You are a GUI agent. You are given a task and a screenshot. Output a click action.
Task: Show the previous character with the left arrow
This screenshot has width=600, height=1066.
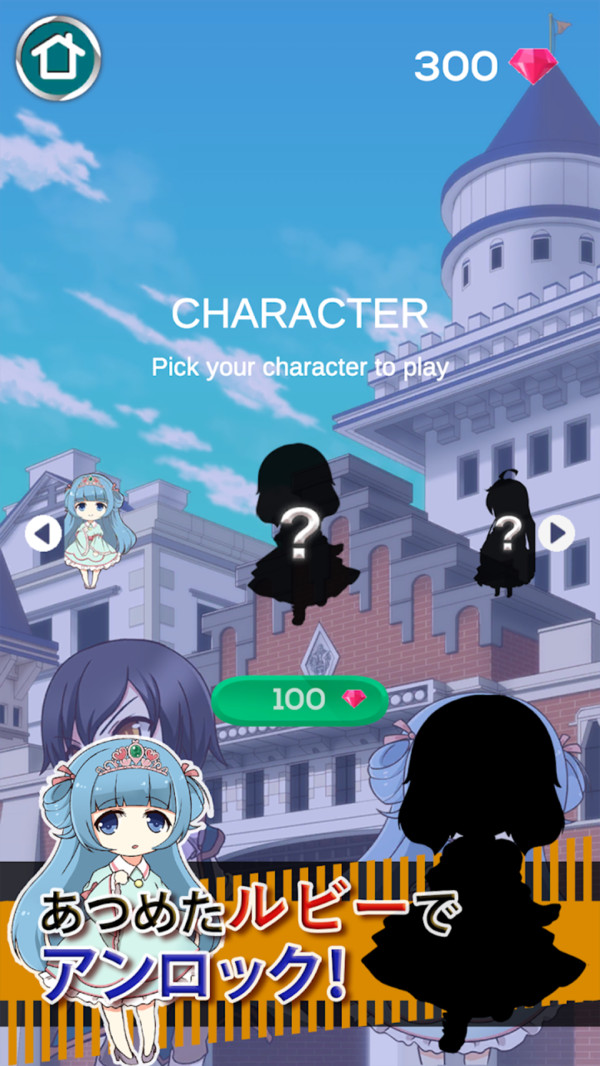pyautogui.click(x=43, y=534)
